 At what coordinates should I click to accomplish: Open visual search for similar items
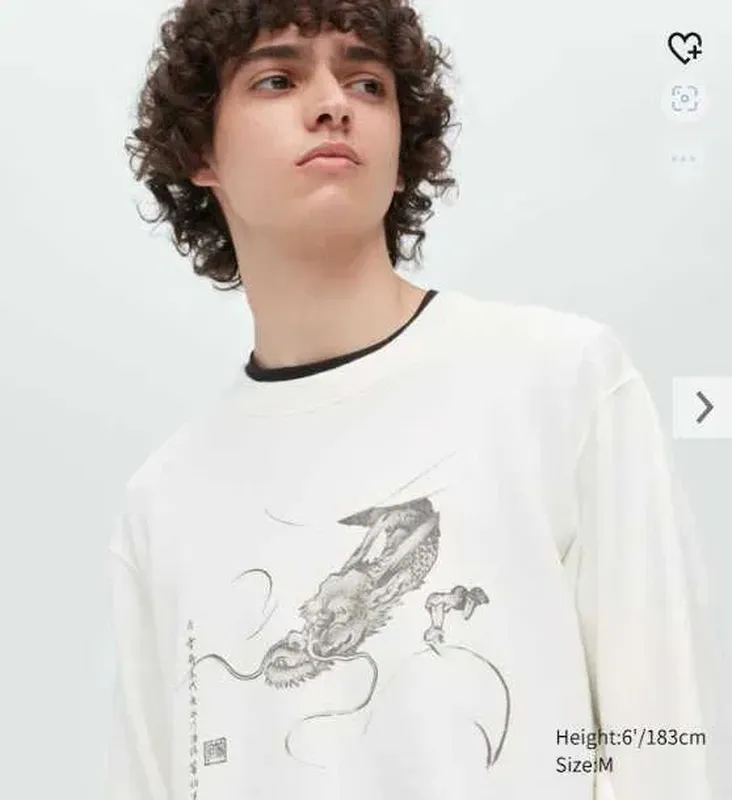(685, 99)
